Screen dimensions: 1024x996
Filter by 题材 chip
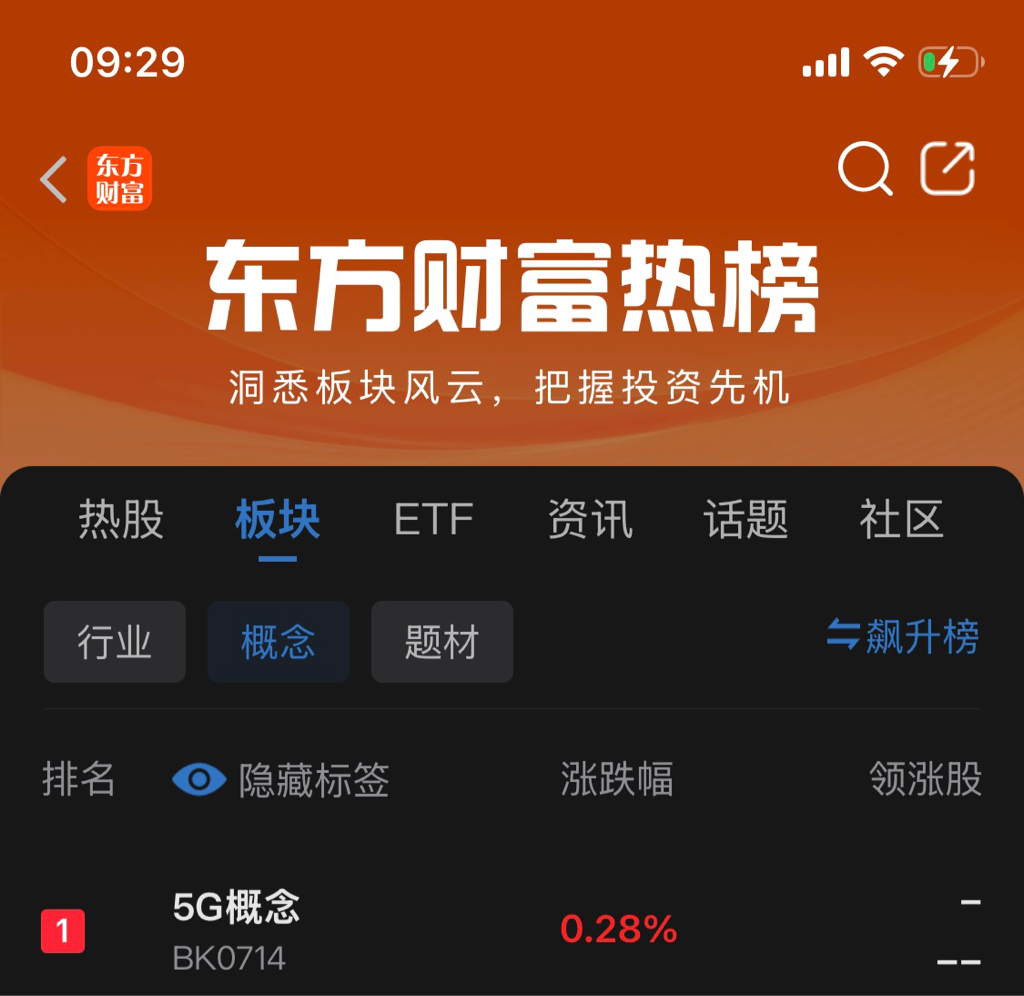coord(442,642)
